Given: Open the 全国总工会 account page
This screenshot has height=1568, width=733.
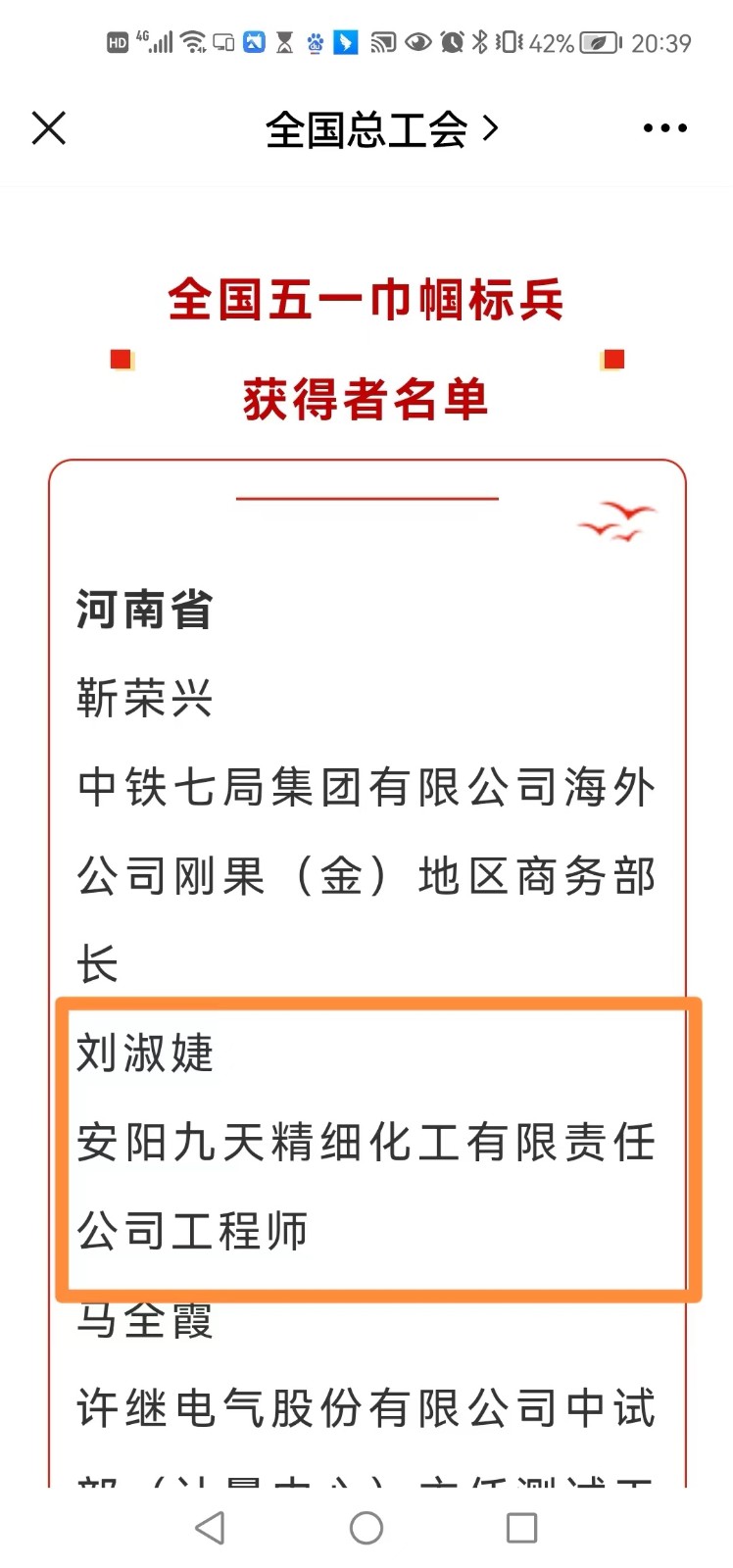Looking at the screenshot, I should 380,128.
